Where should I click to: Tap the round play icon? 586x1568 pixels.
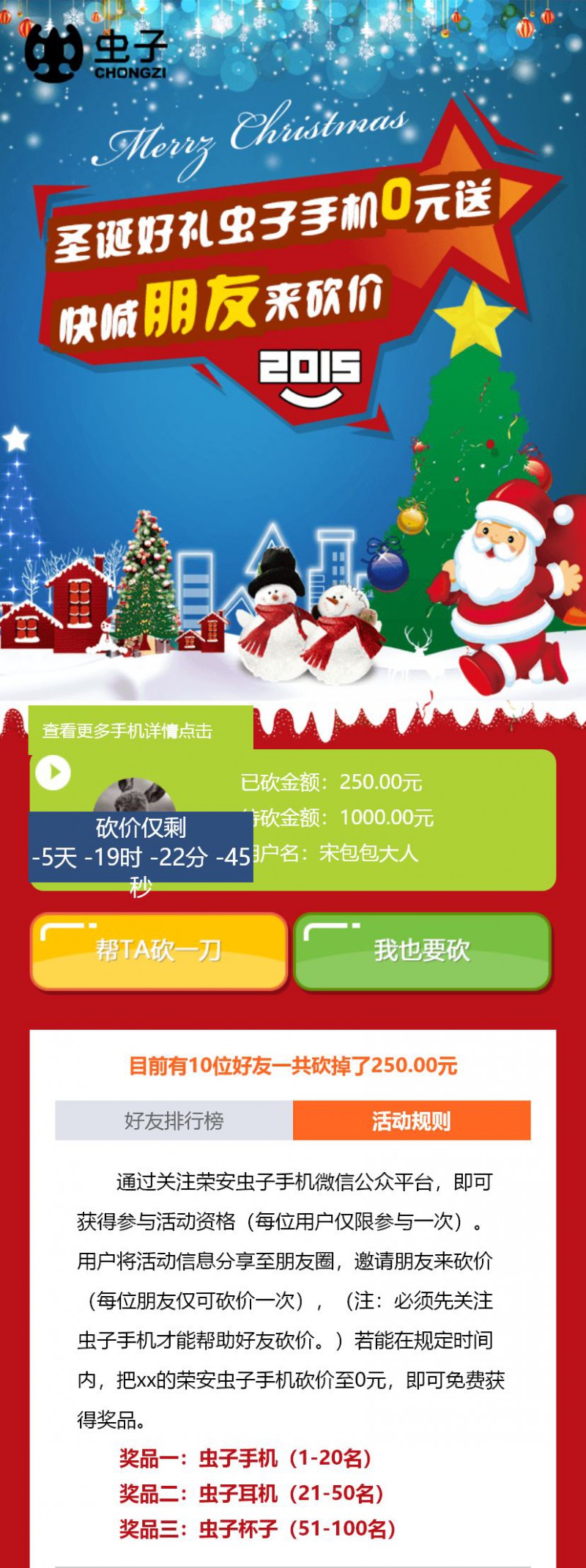[x=53, y=773]
